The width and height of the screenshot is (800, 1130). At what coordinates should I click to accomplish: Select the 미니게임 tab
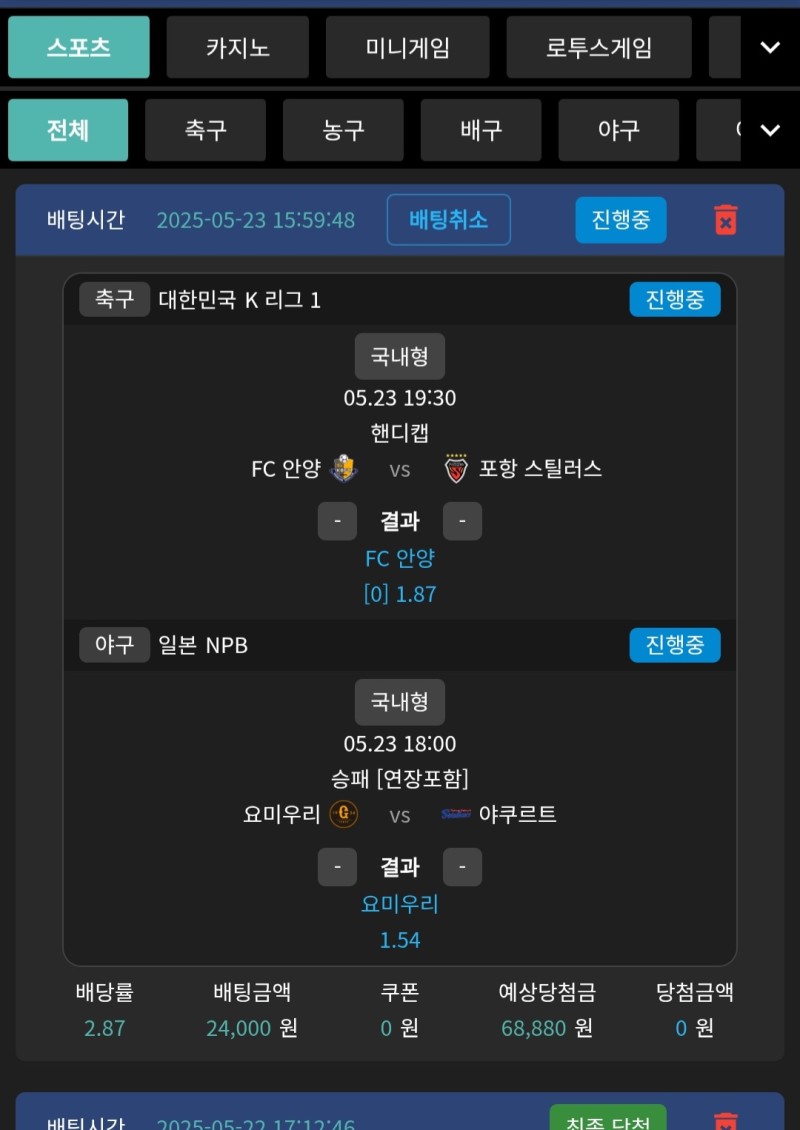point(407,47)
